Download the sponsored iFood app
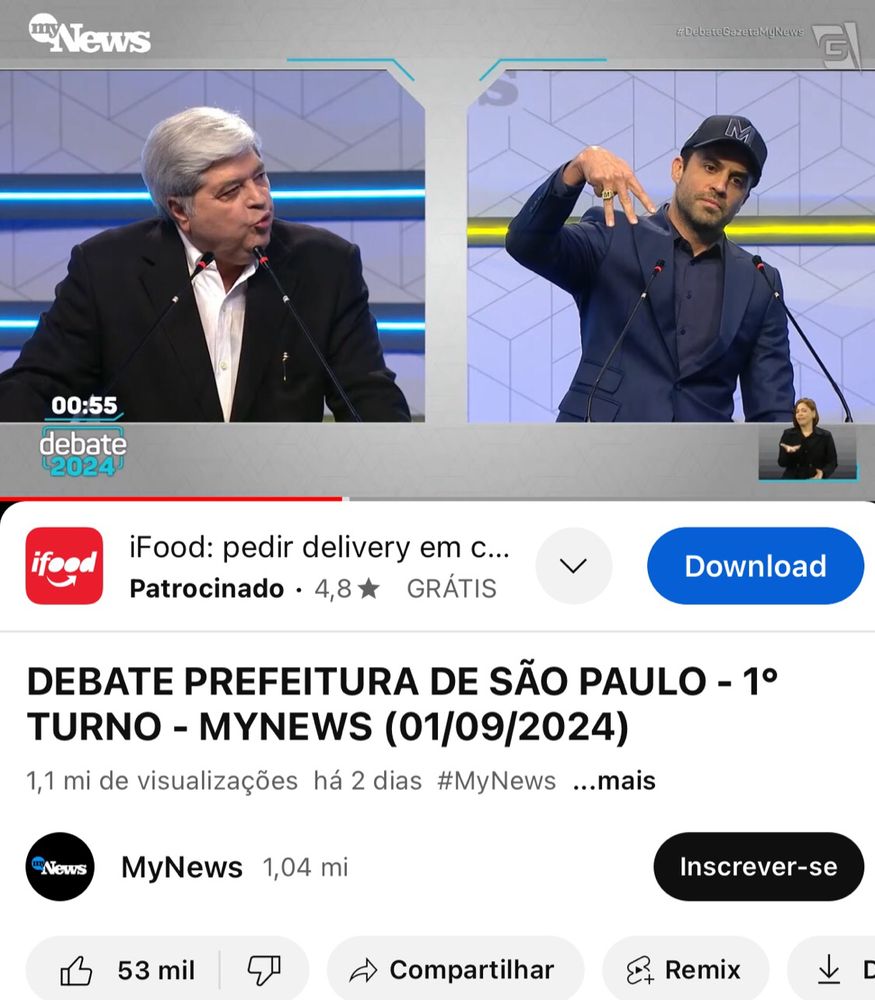The width and height of the screenshot is (875, 1000). click(x=755, y=566)
